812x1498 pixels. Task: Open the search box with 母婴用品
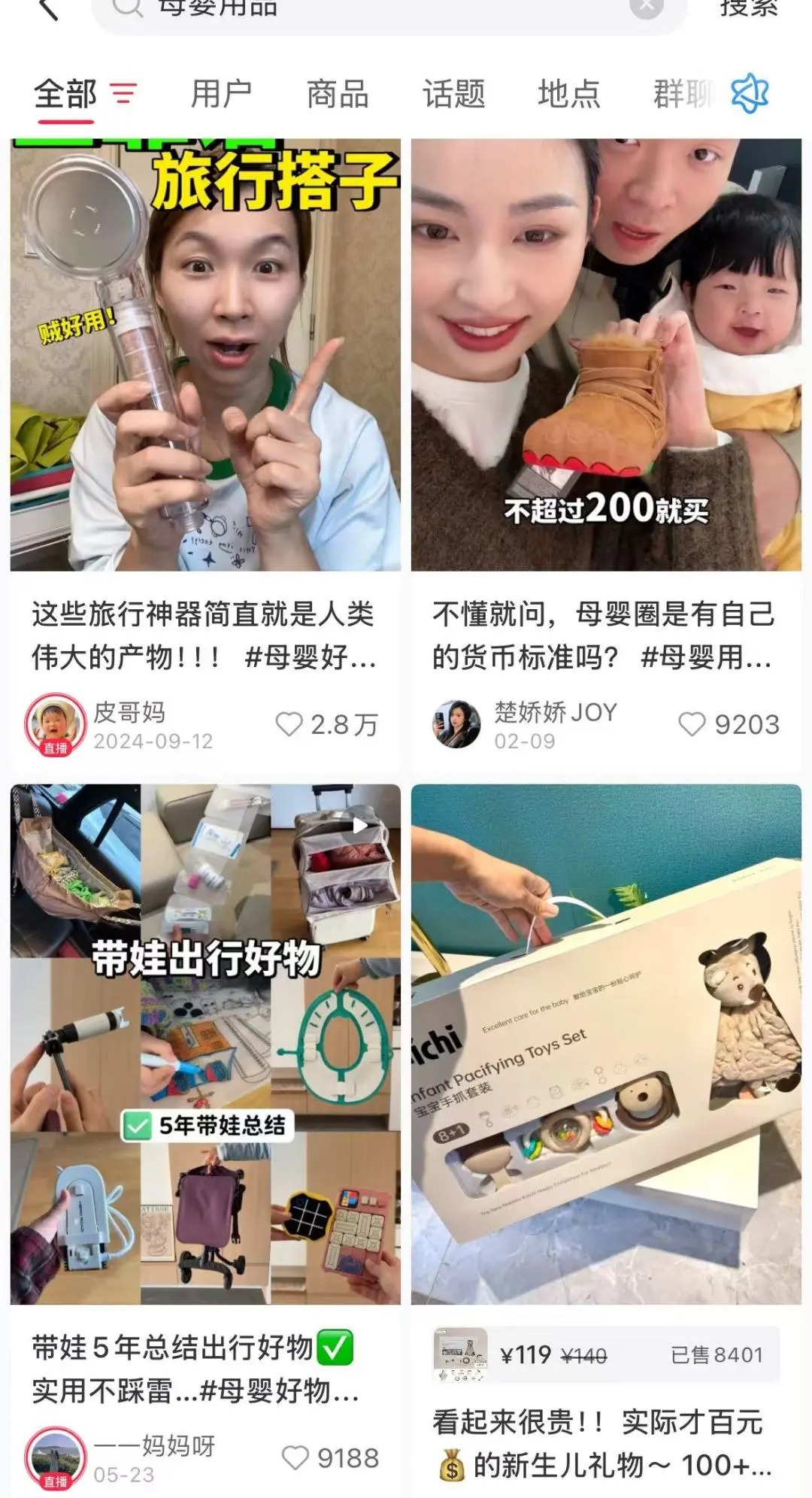pyautogui.click(x=361, y=9)
